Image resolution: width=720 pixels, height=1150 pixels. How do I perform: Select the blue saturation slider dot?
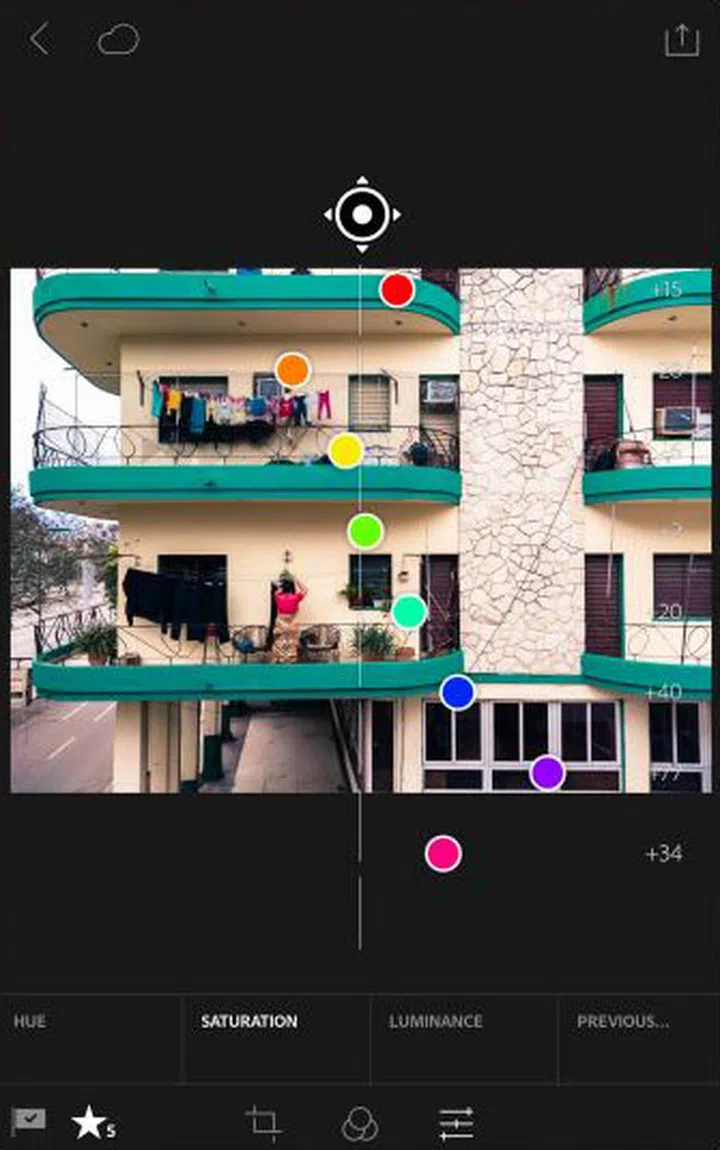[457, 692]
